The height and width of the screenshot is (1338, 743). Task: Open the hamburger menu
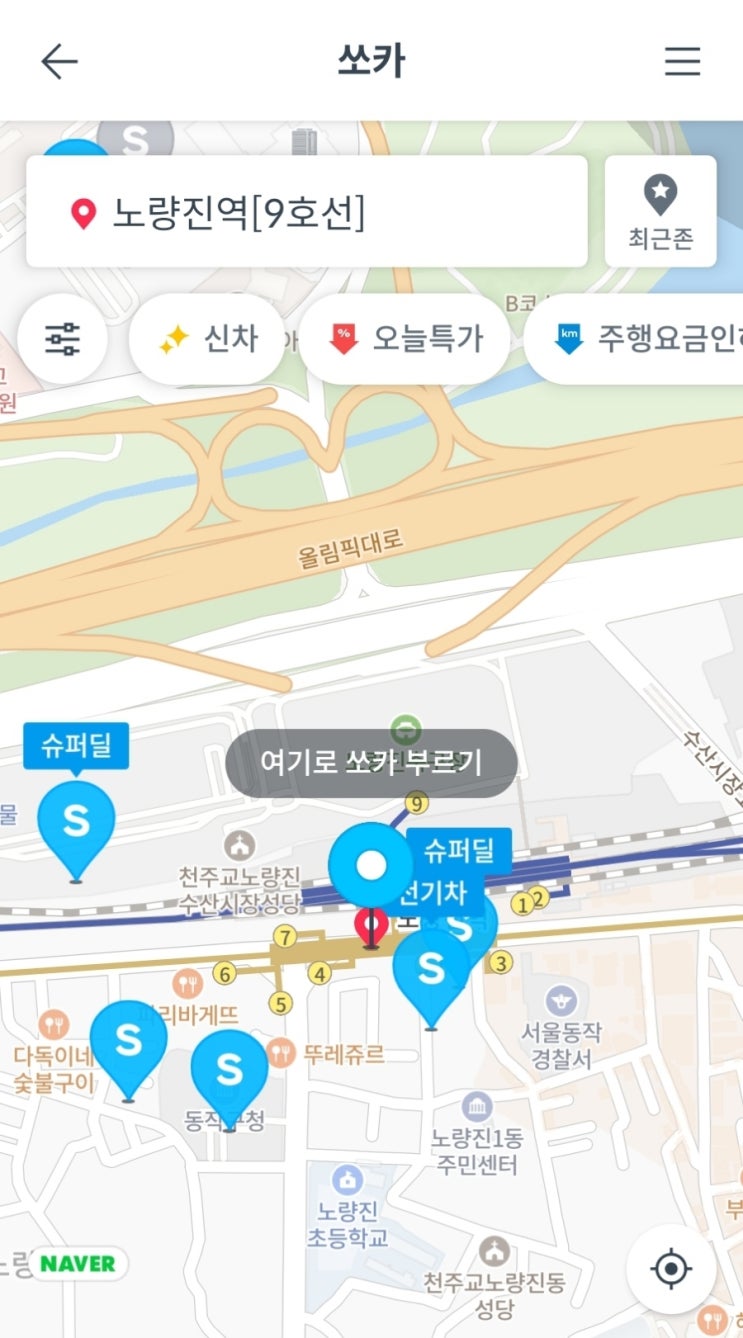tap(683, 62)
